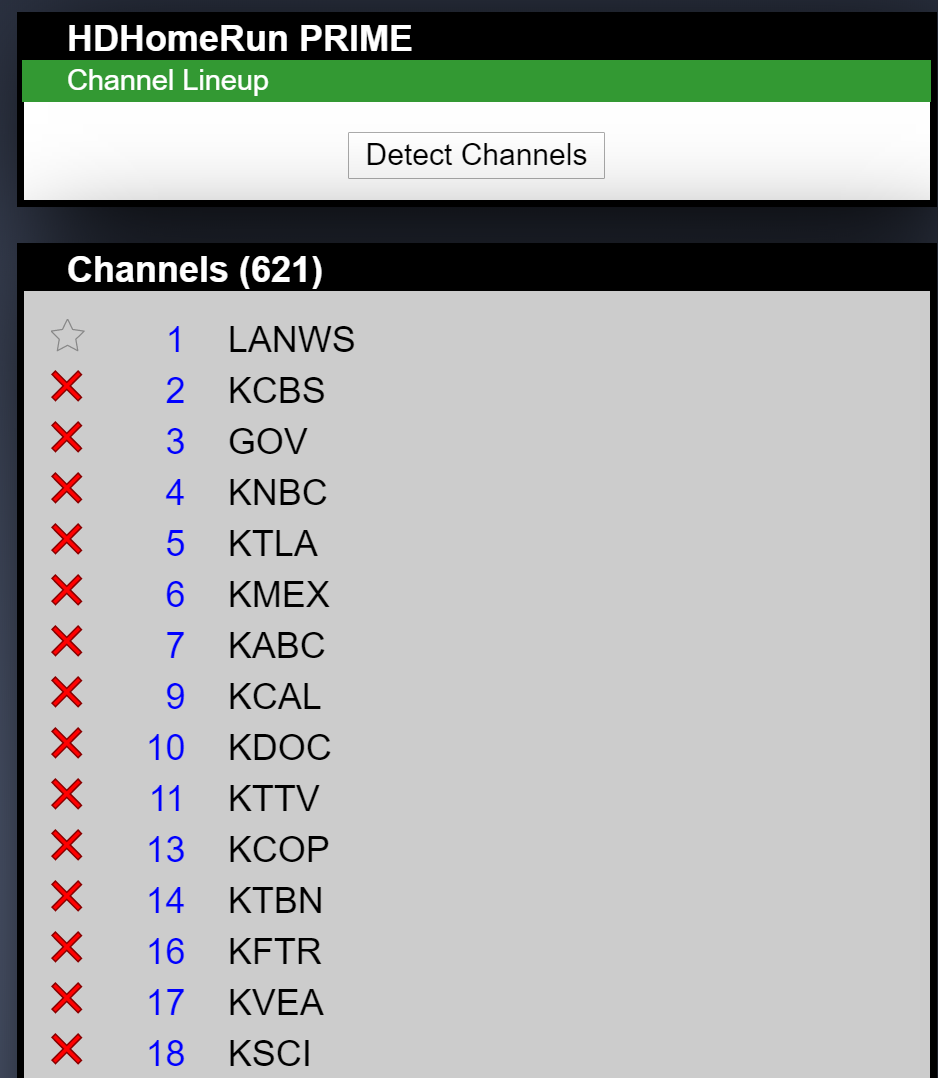Tap the red X beside KTTV
Image resolution: width=938 pixels, height=1078 pixels.
67,795
